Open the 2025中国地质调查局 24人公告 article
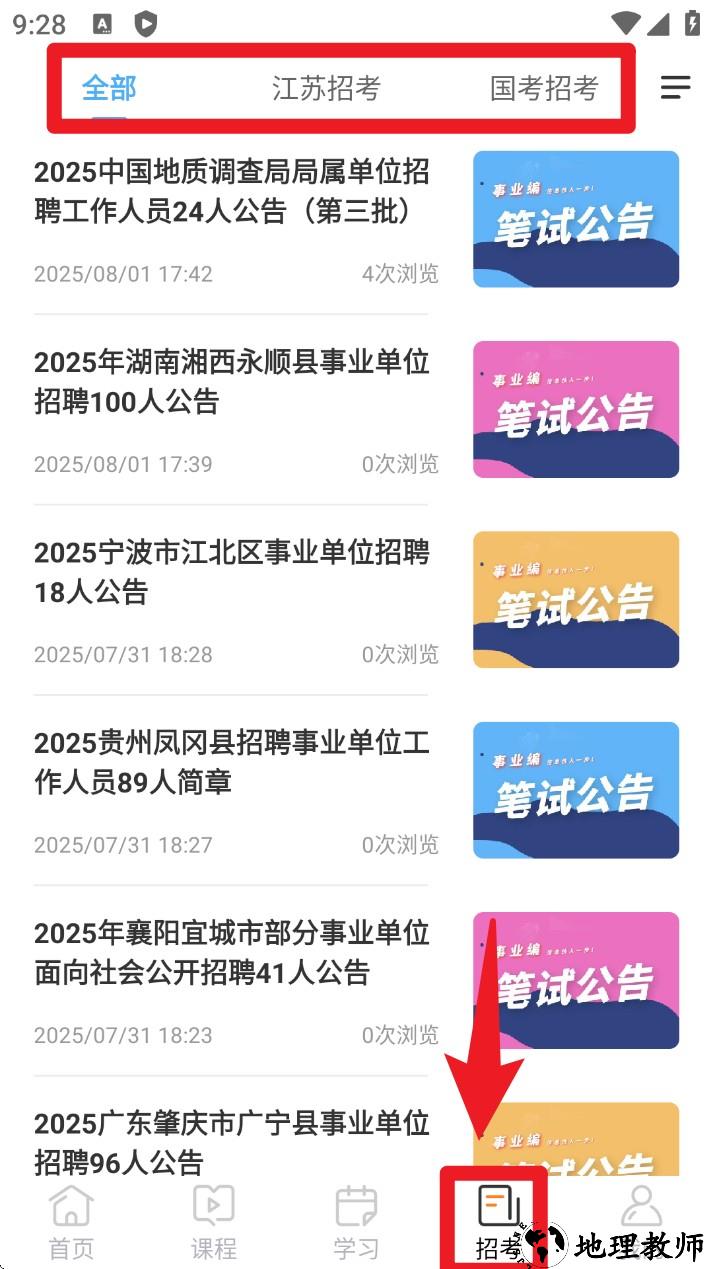The width and height of the screenshot is (713, 1269). point(232,192)
